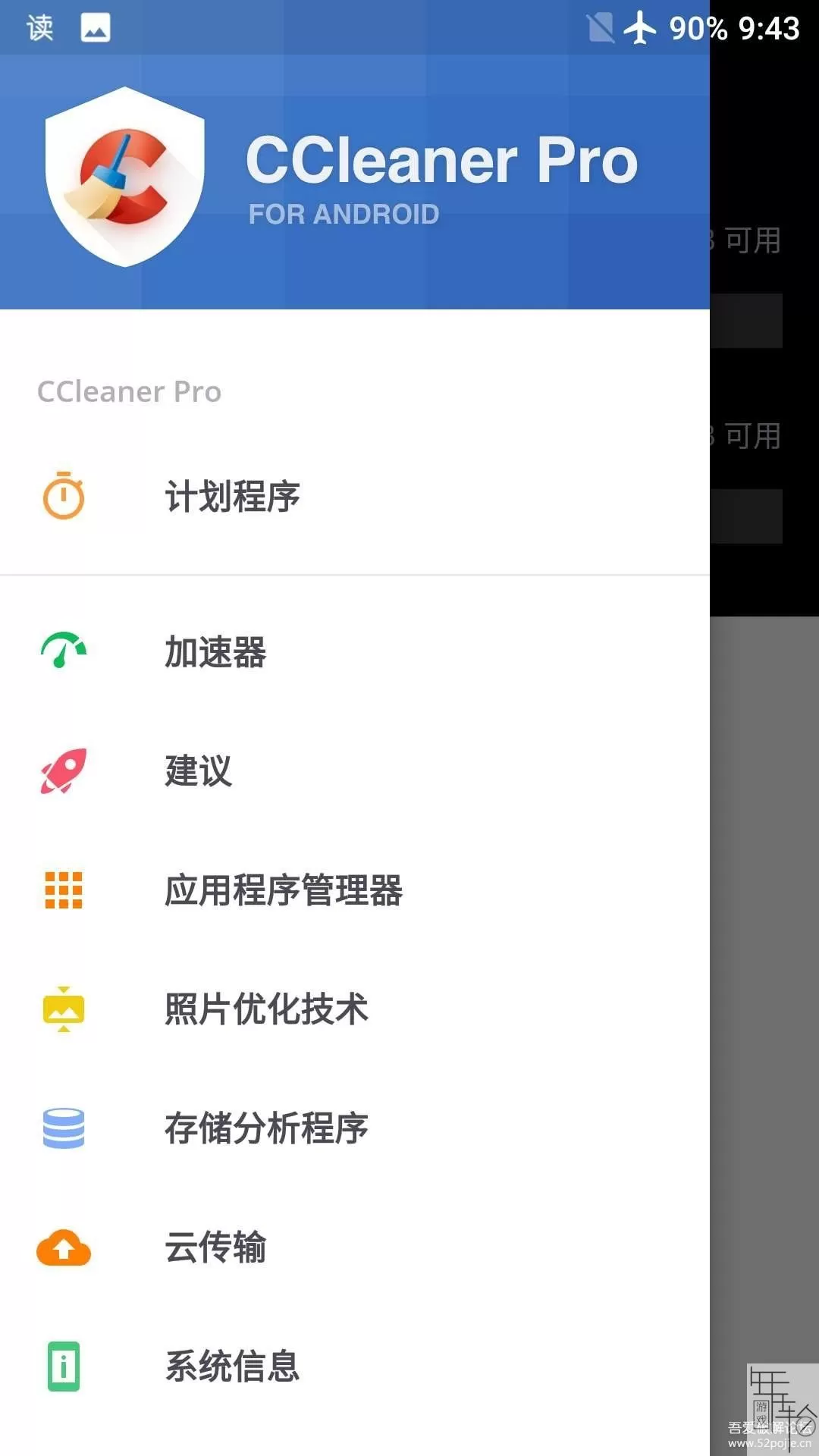Open 照片优化技术 photo optimizer
This screenshot has height=1456, width=819.
click(355, 1009)
